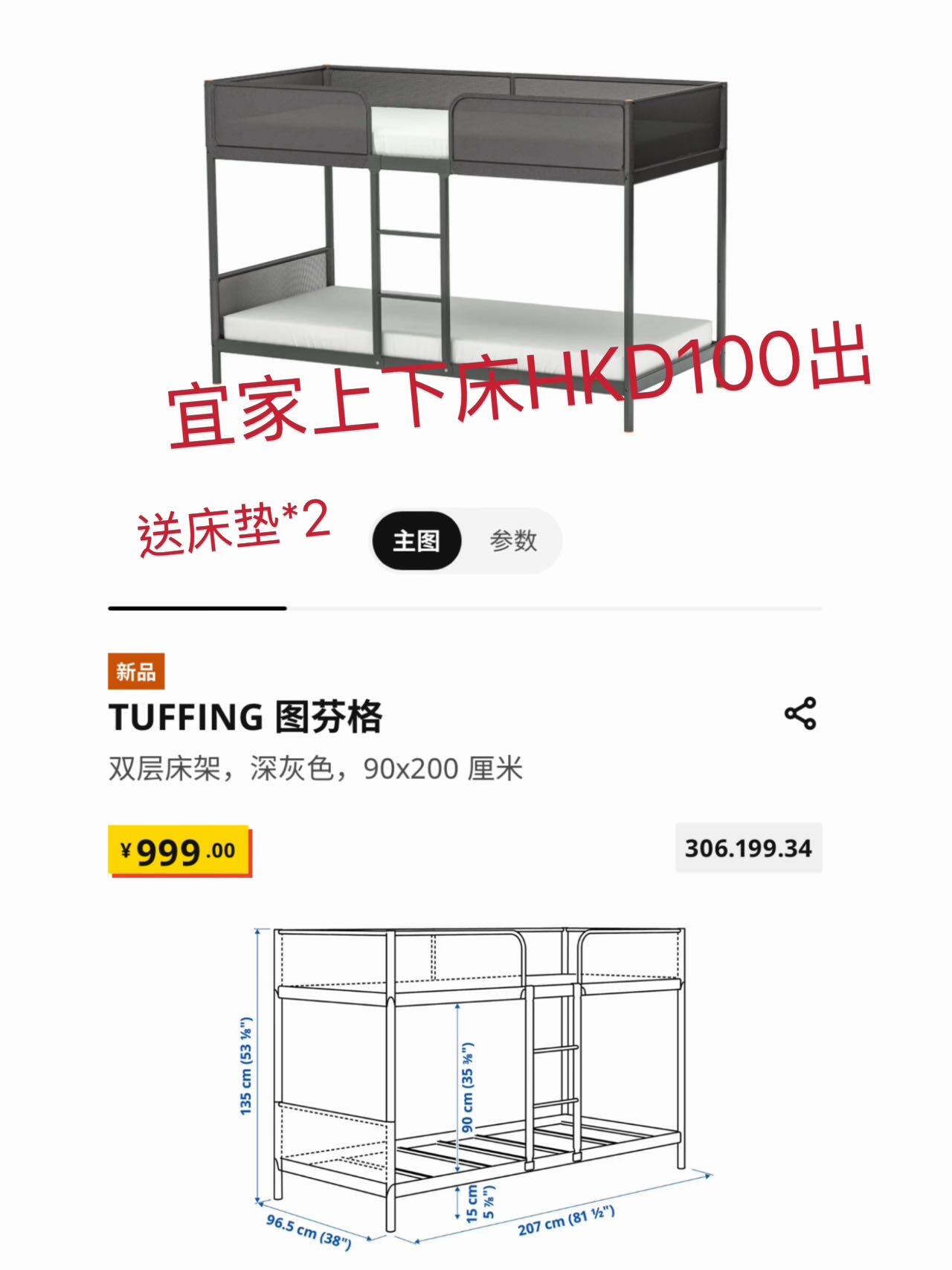Click the 96.5 cm width dimension label

tap(312, 1231)
